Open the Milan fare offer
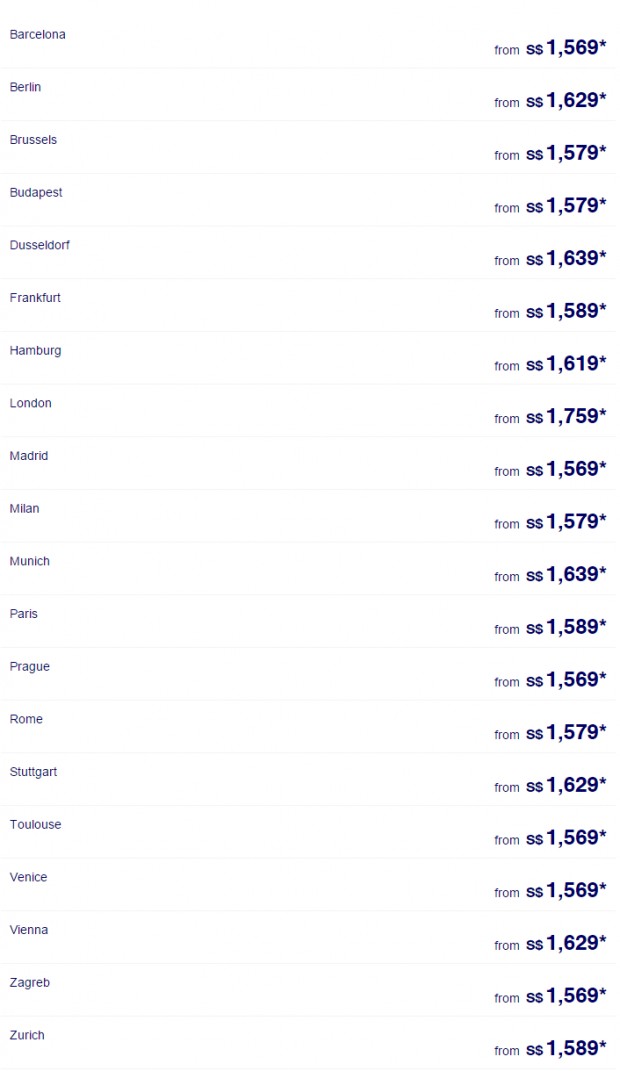The width and height of the screenshot is (620, 1071). (x=308, y=516)
